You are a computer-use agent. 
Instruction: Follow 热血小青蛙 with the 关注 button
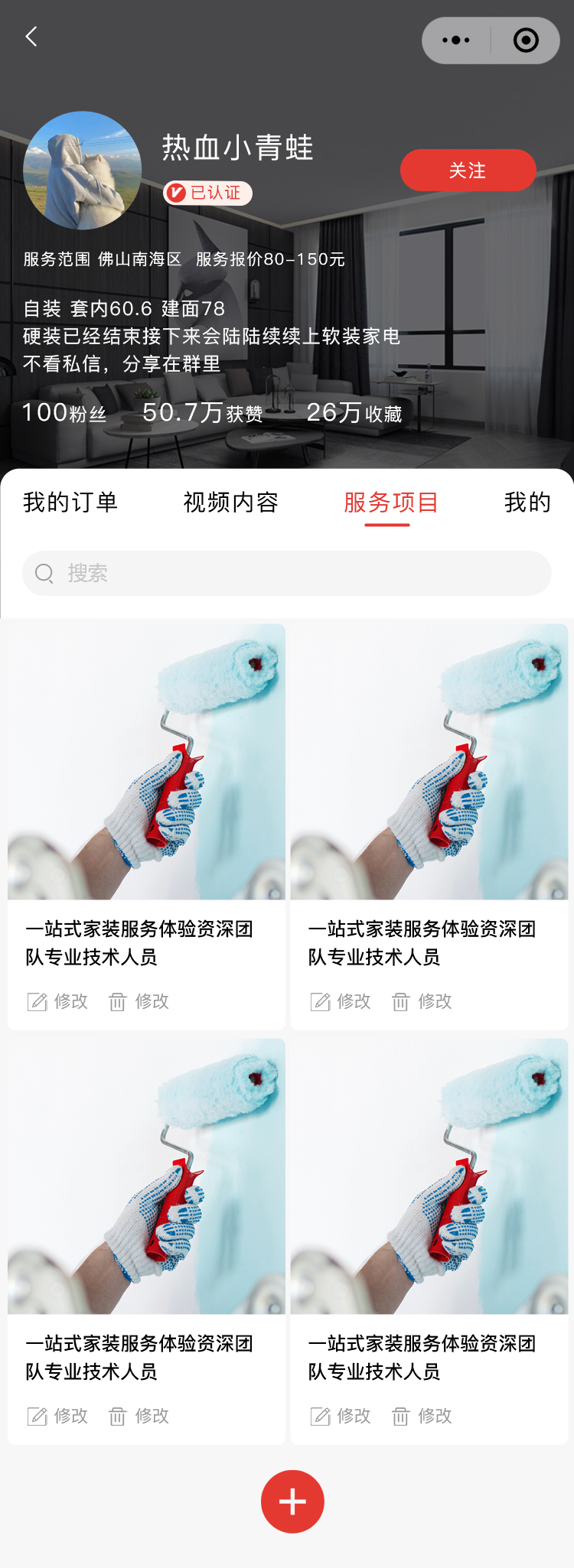click(x=468, y=170)
